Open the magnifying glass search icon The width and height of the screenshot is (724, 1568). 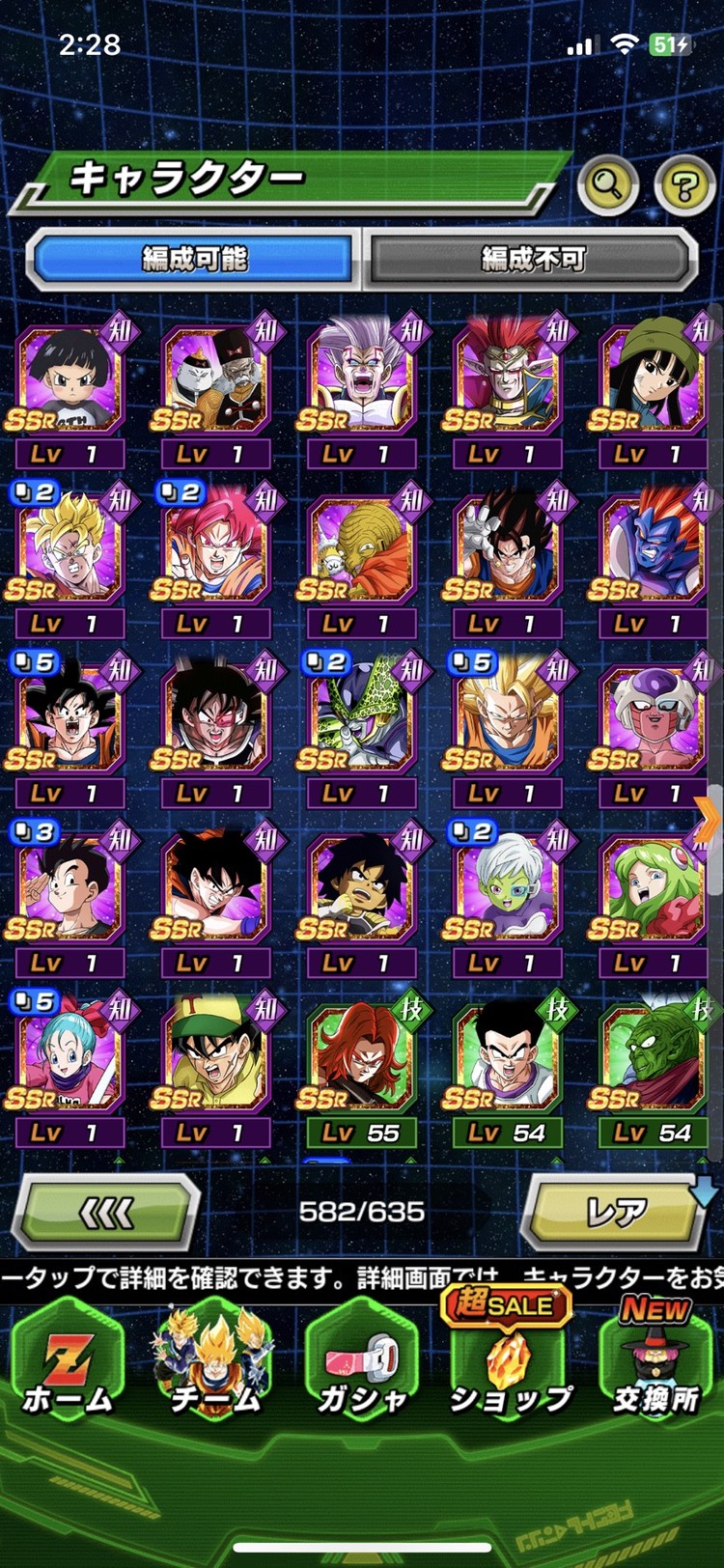607,183
